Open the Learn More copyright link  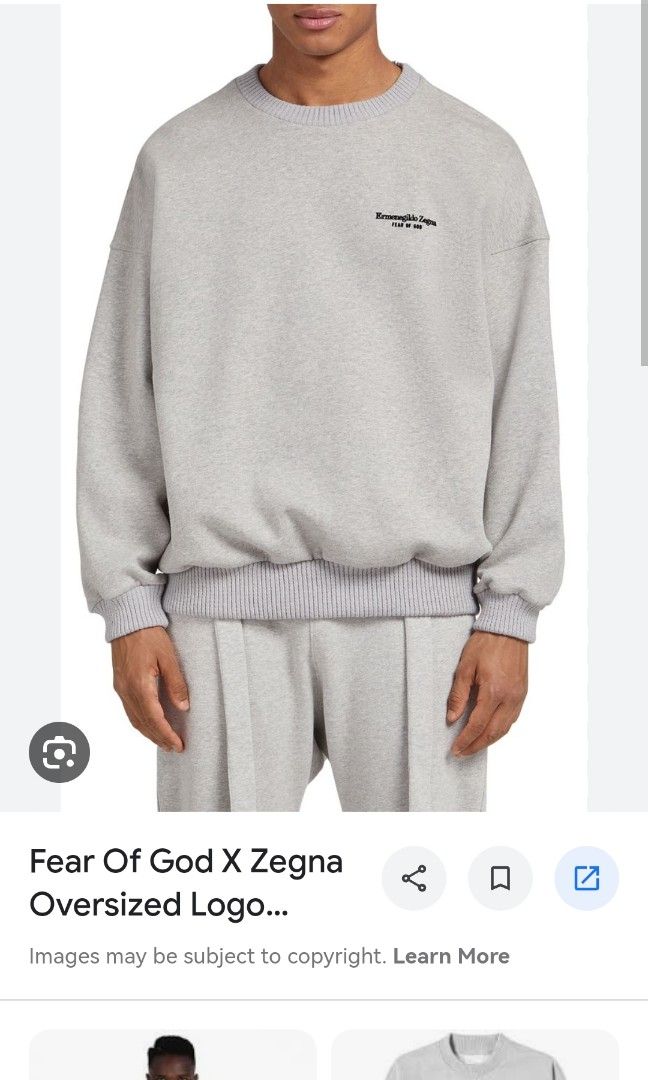(451, 956)
